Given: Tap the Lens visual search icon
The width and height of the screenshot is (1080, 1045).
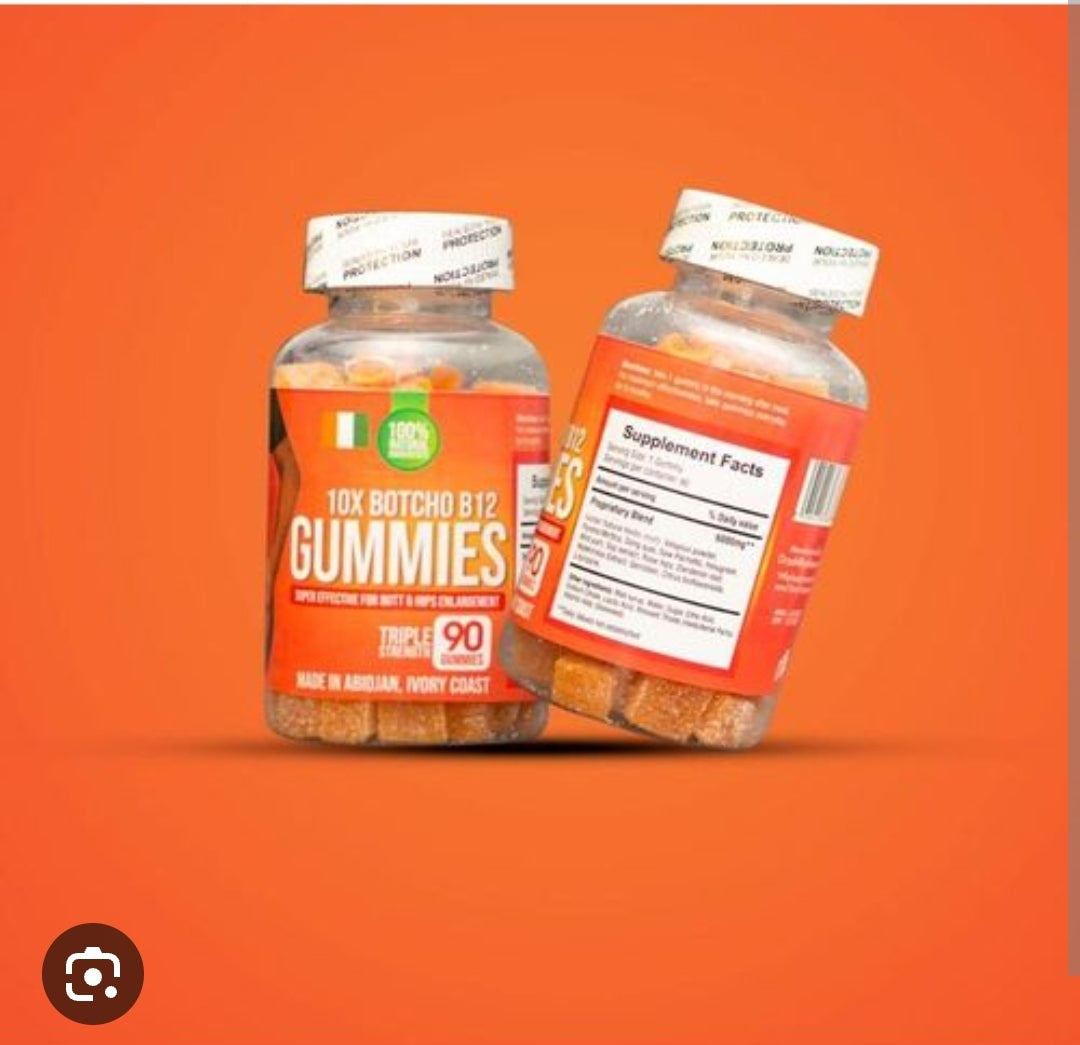Looking at the screenshot, I should (93, 973).
